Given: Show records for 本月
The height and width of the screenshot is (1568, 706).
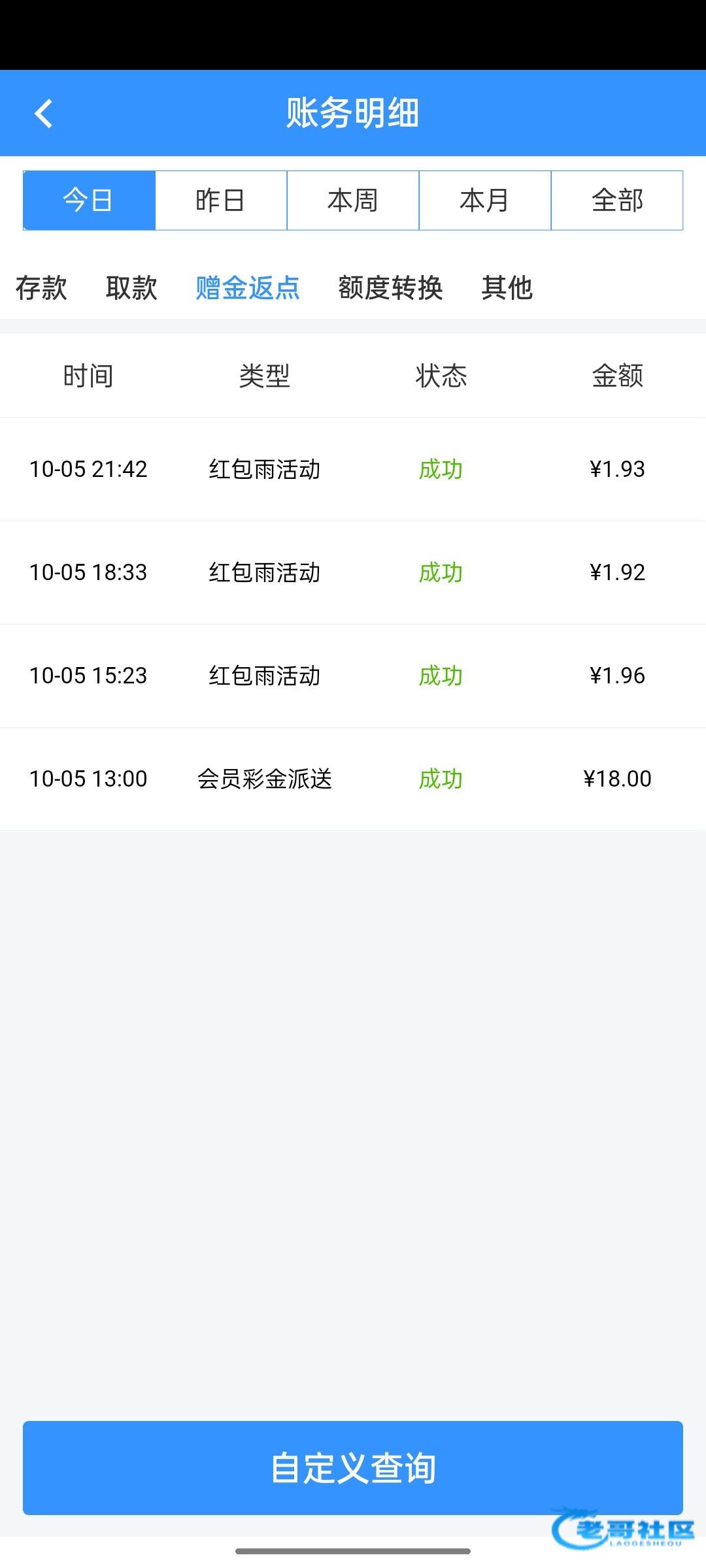Looking at the screenshot, I should click(x=485, y=201).
